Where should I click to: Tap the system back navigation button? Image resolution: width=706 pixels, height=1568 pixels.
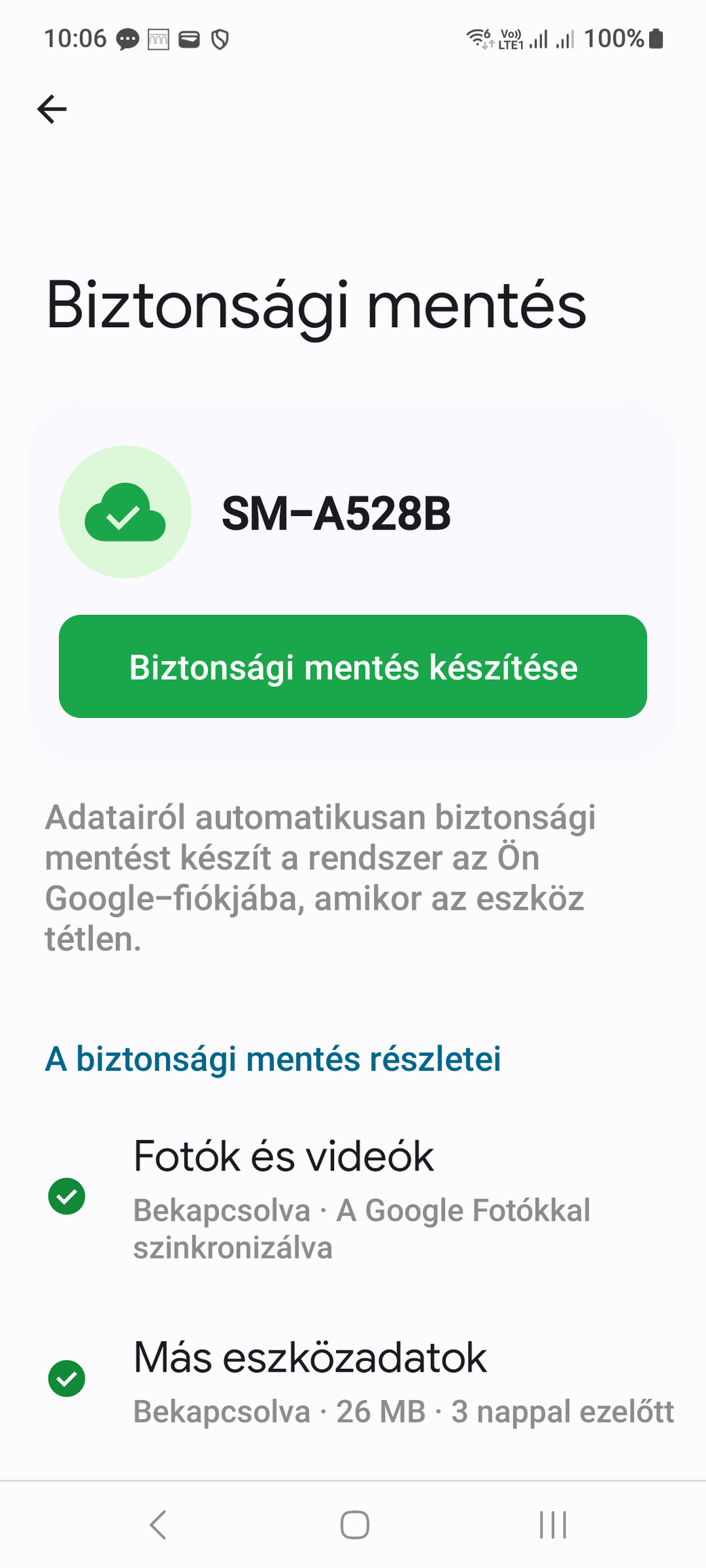tap(158, 1525)
